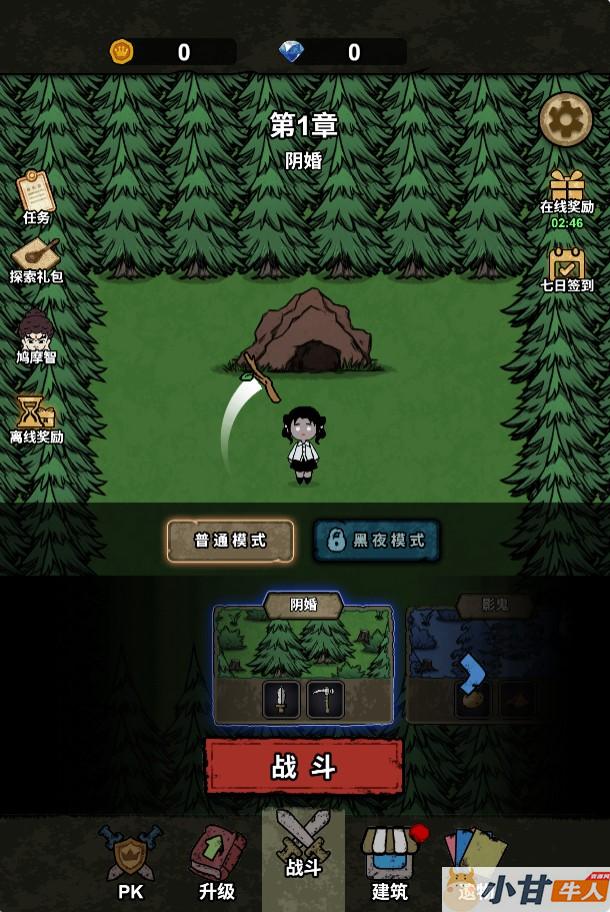
Task: Open the 七日签到 check-in
Action: [566, 270]
